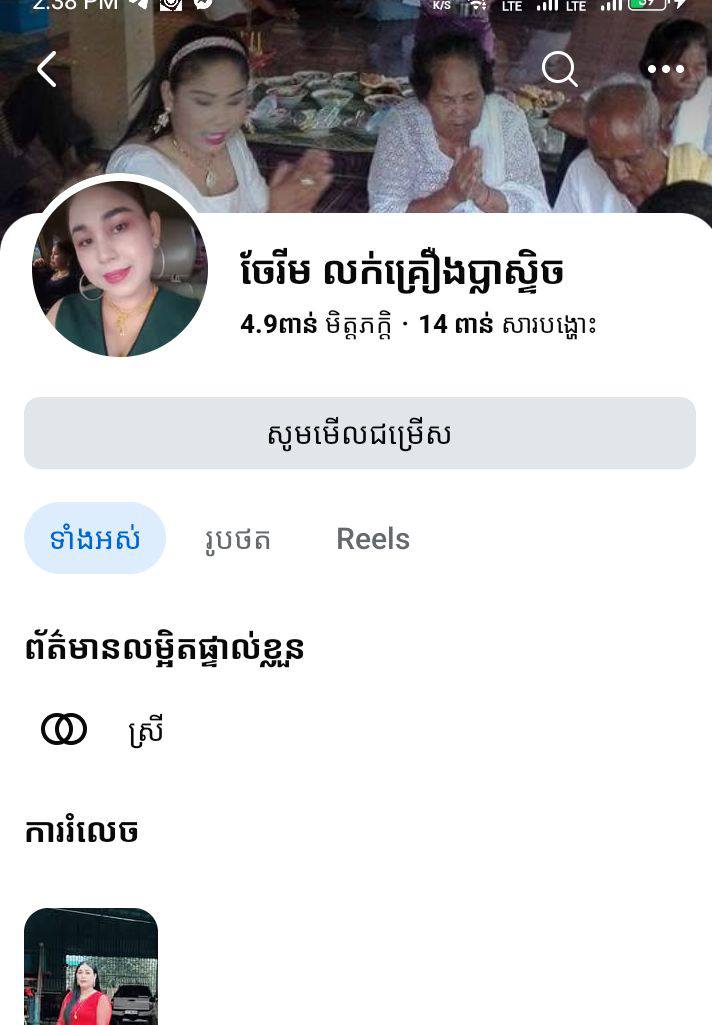Open the highlight thumbnail under ការរំលេច
712x1025 pixels.
click(x=91, y=966)
